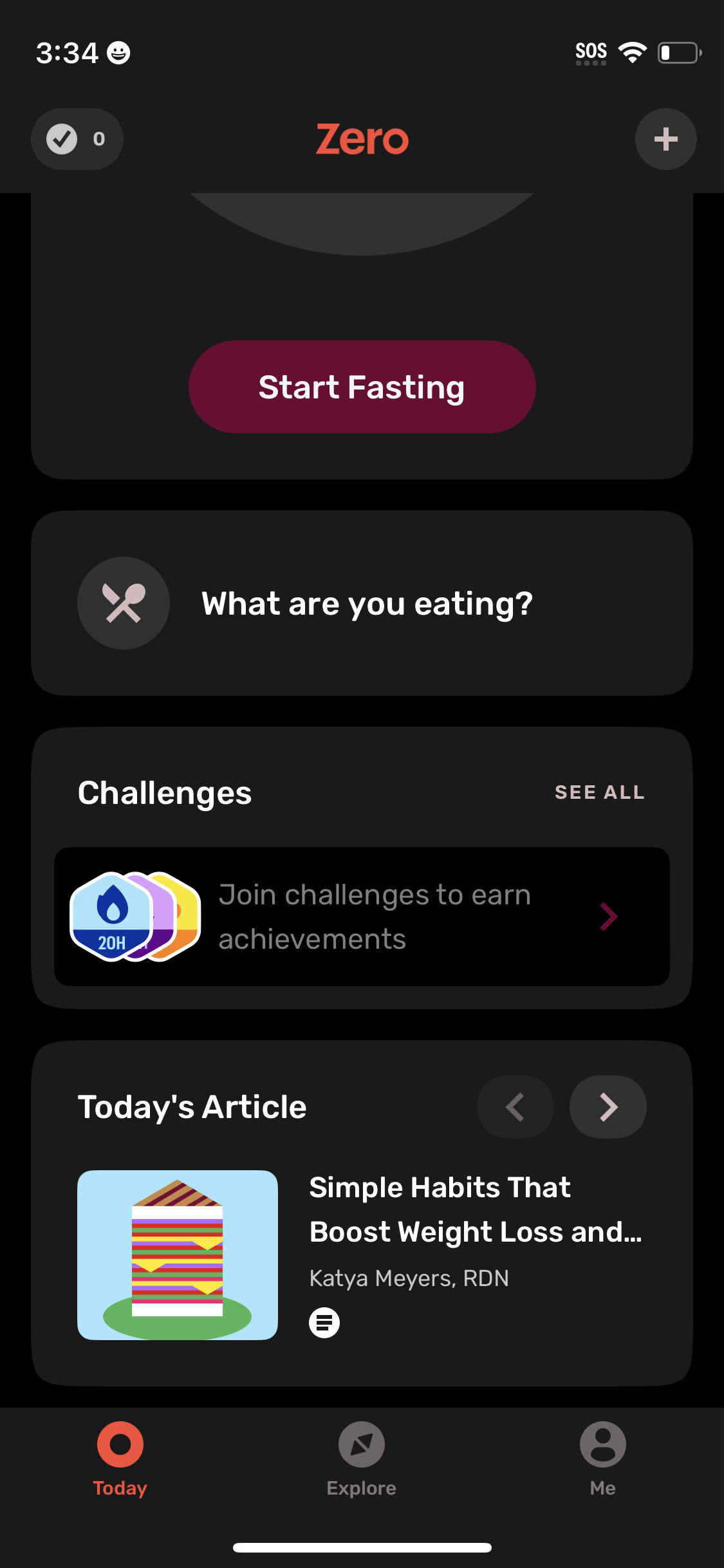Open SEE ALL challenges
Screen dimensions: 724x1568
click(599, 792)
